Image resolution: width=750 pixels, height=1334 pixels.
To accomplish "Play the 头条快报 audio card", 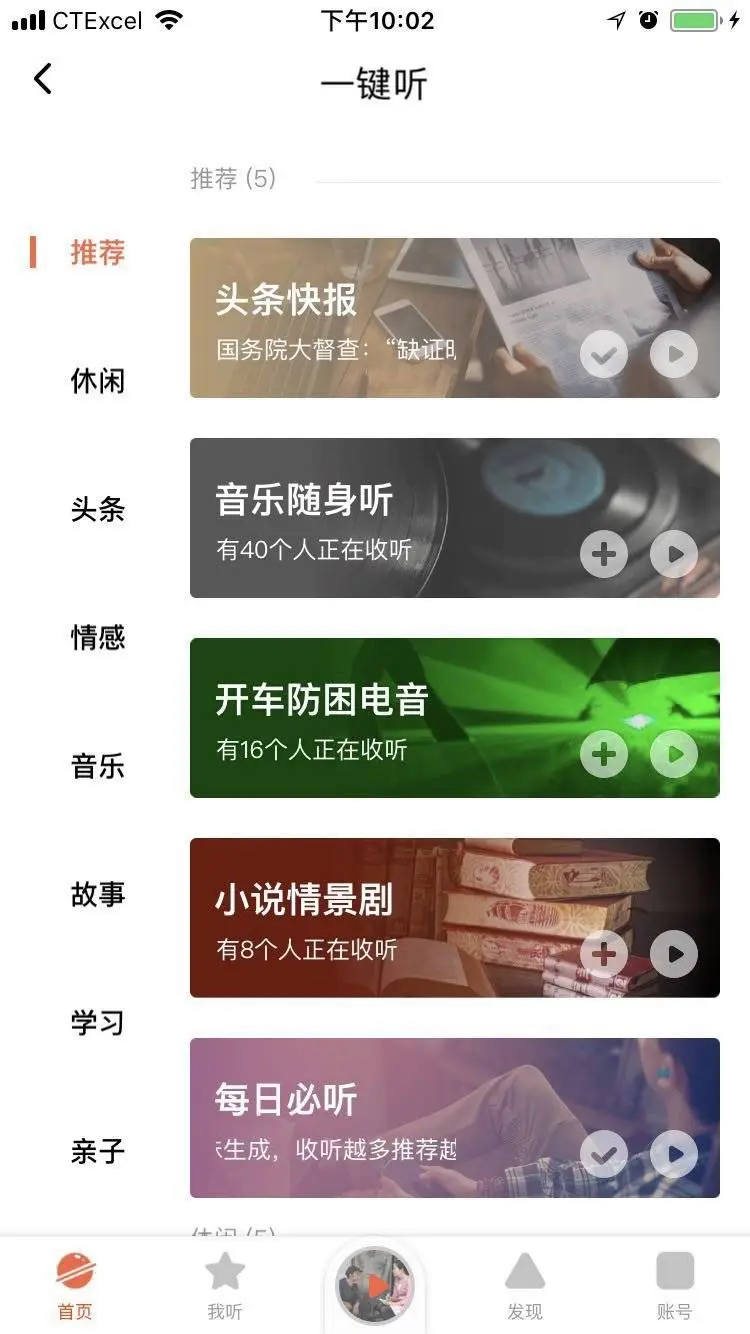I will (x=673, y=354).
